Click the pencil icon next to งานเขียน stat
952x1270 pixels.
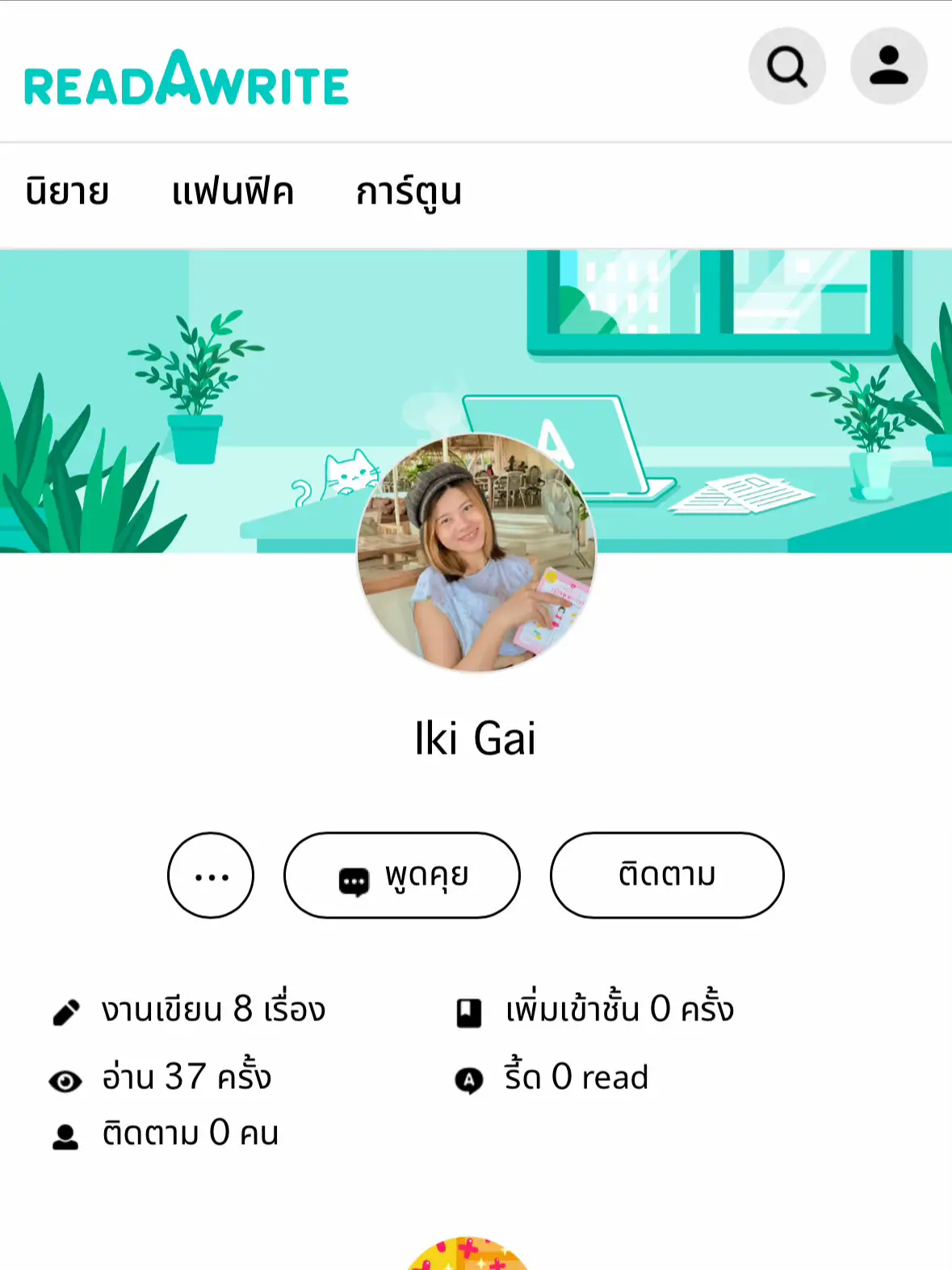tap(67, 1009)
